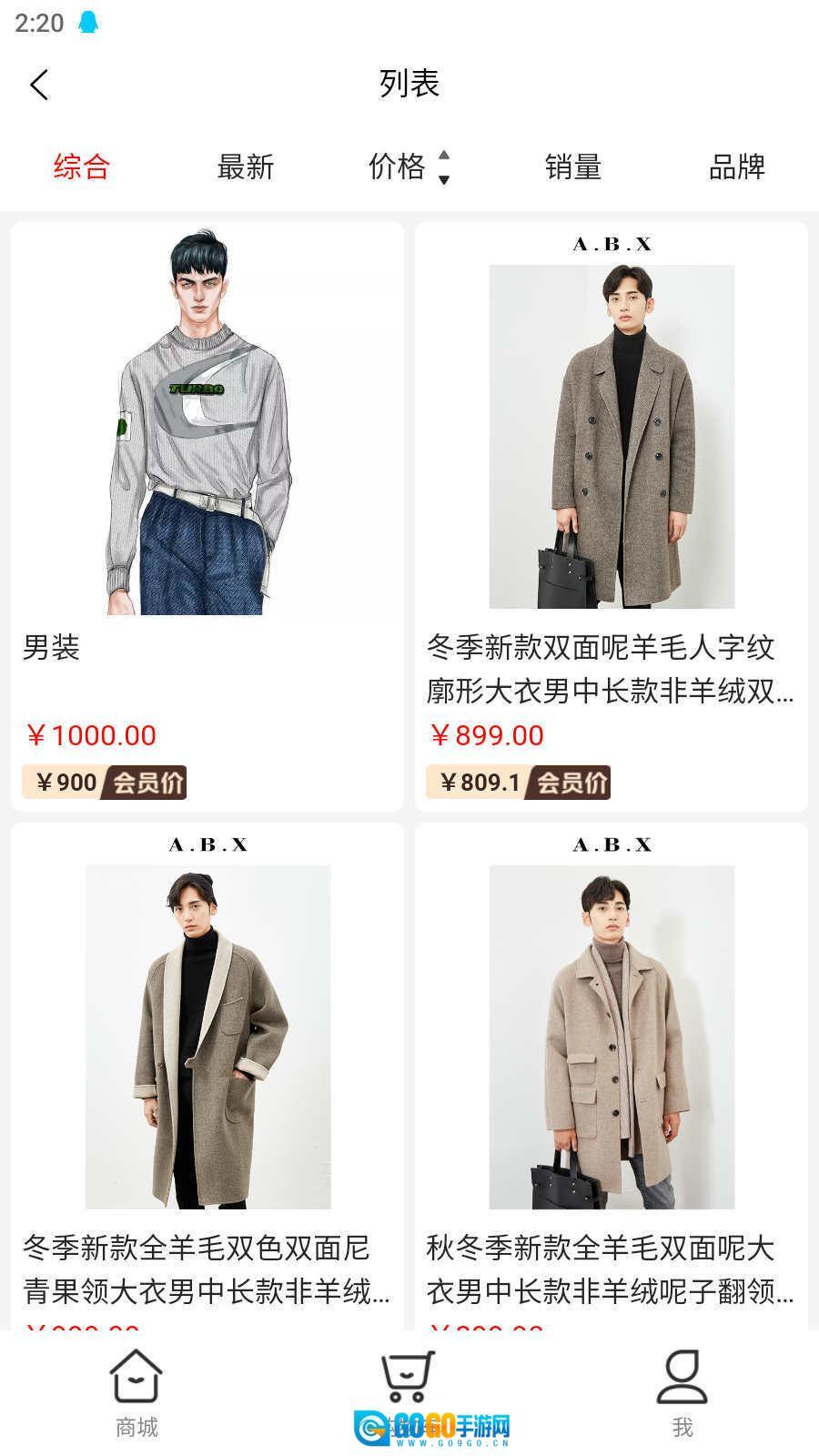Switch to the 最新 tab
The height and width of the screenshot is (1456, 819).
pos(246,167)
